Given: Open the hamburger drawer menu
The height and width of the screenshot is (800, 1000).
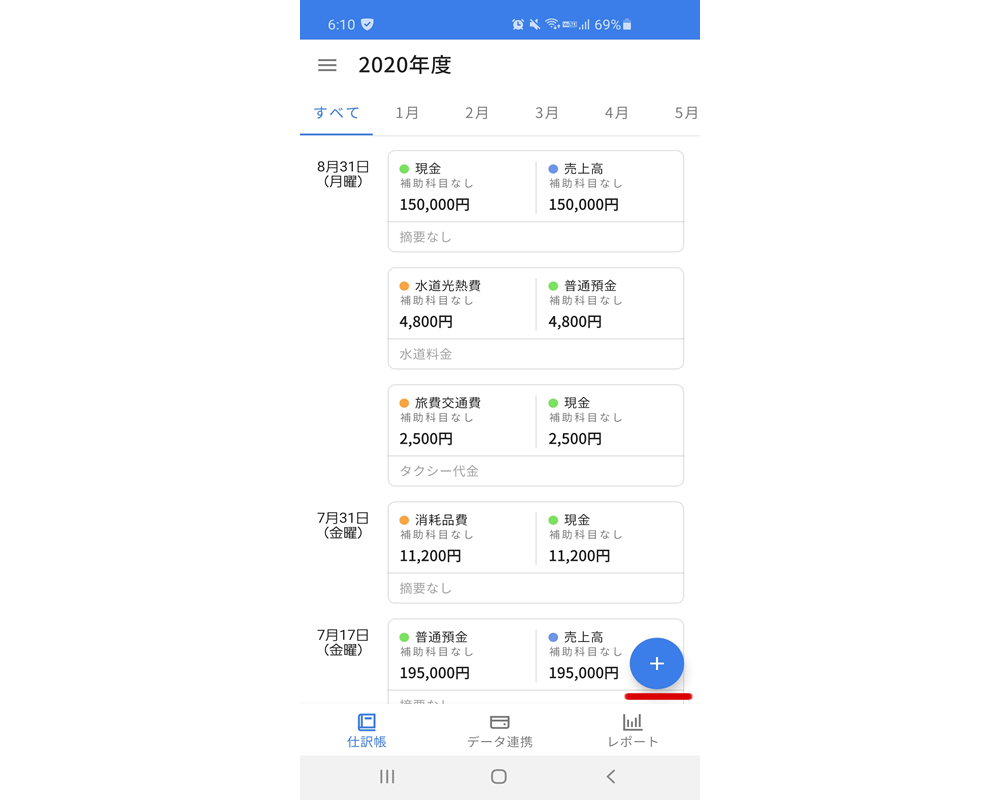Looking at the screenshot, I should point(327,65).
